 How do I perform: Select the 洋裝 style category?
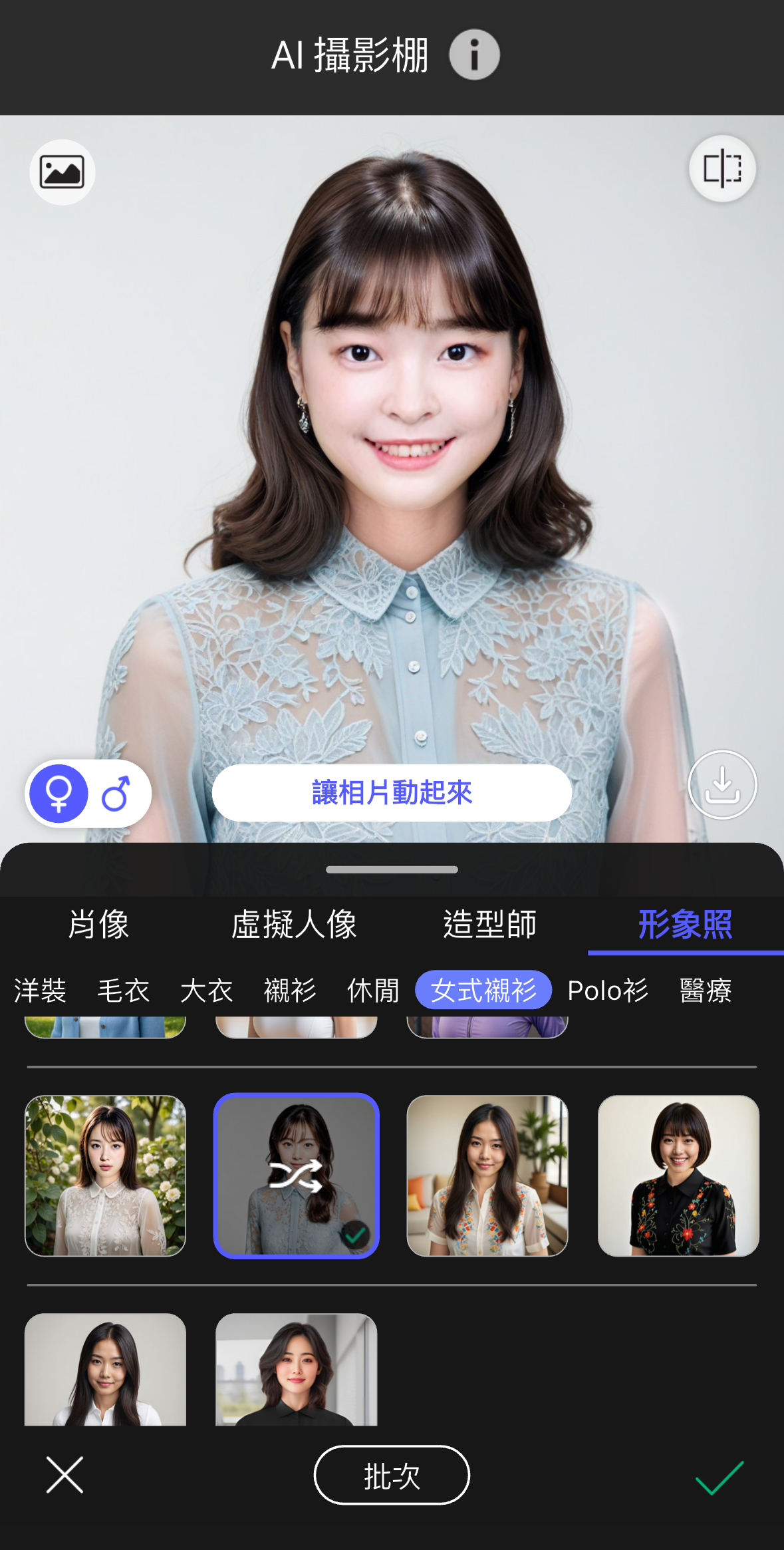pos(40,991)
